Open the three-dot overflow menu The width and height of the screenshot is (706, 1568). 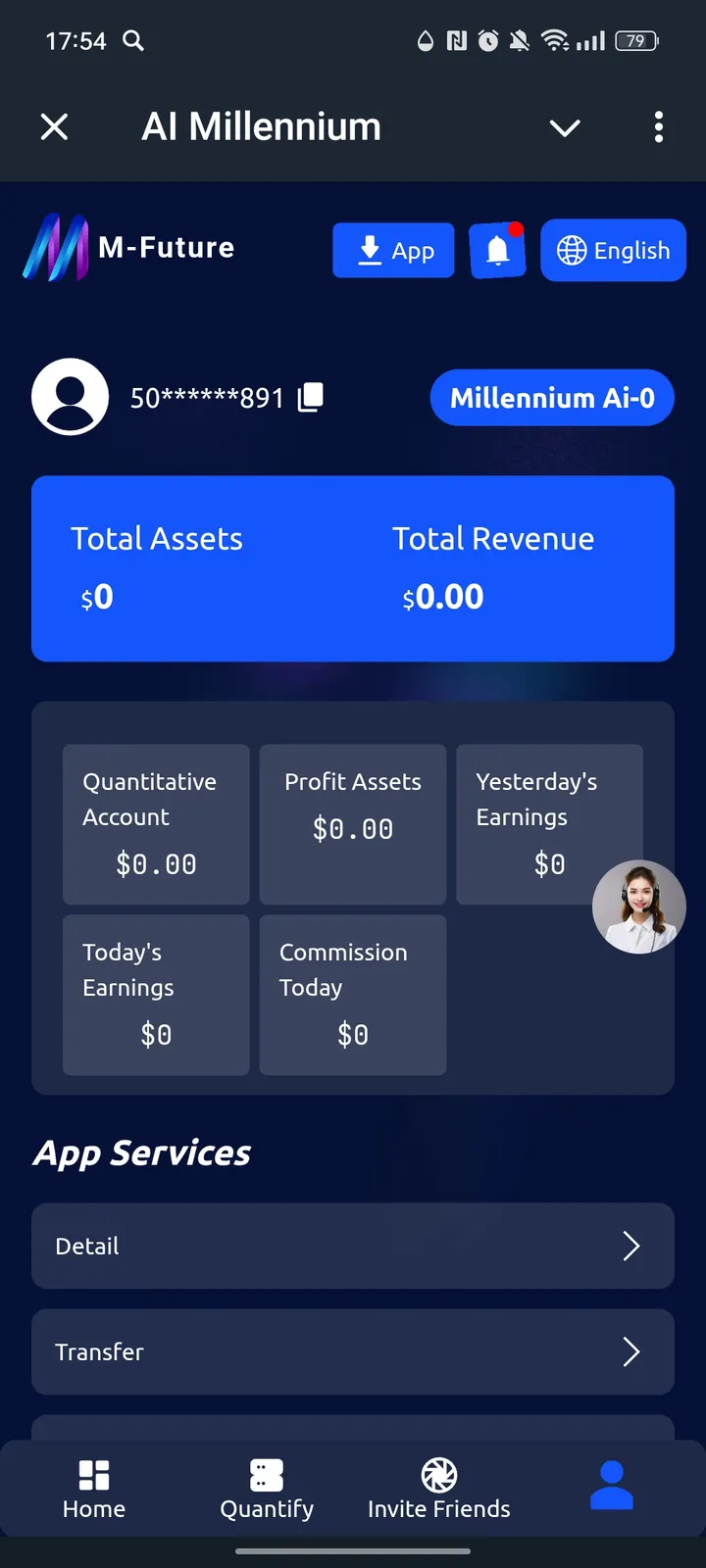[x=658, y=126]
